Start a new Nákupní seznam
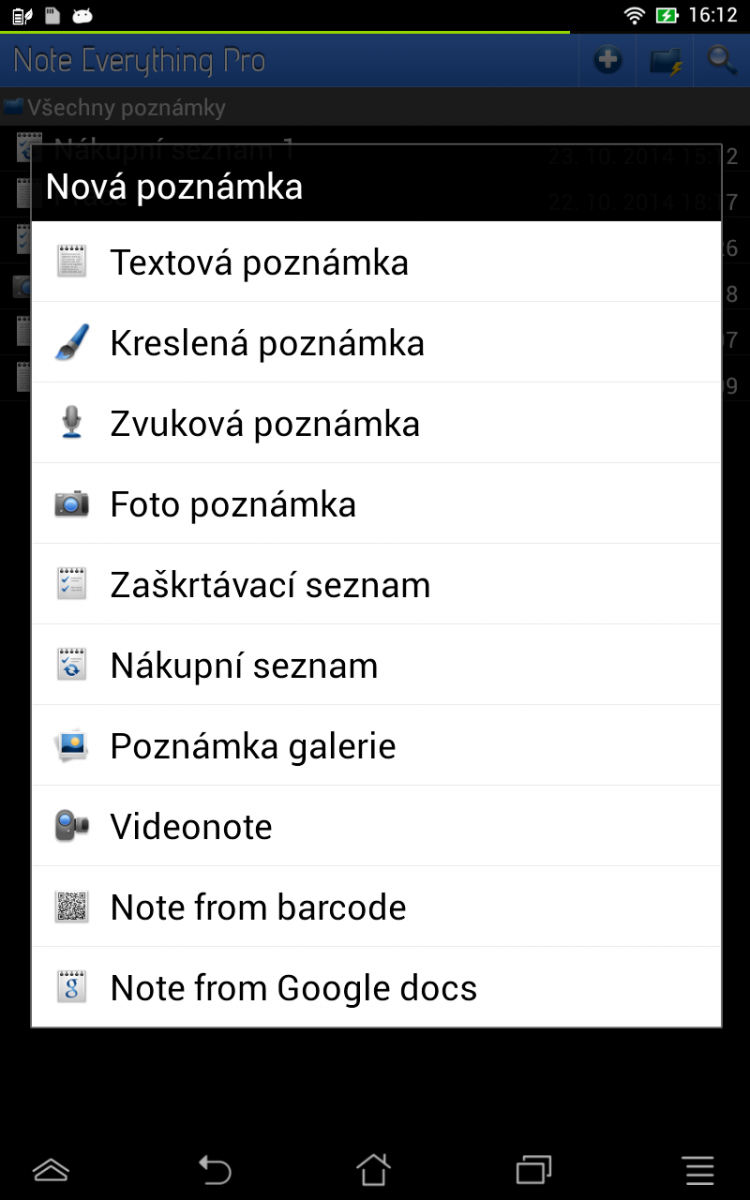This screenshot has height=1200, width=750. [x=244, y=666]
